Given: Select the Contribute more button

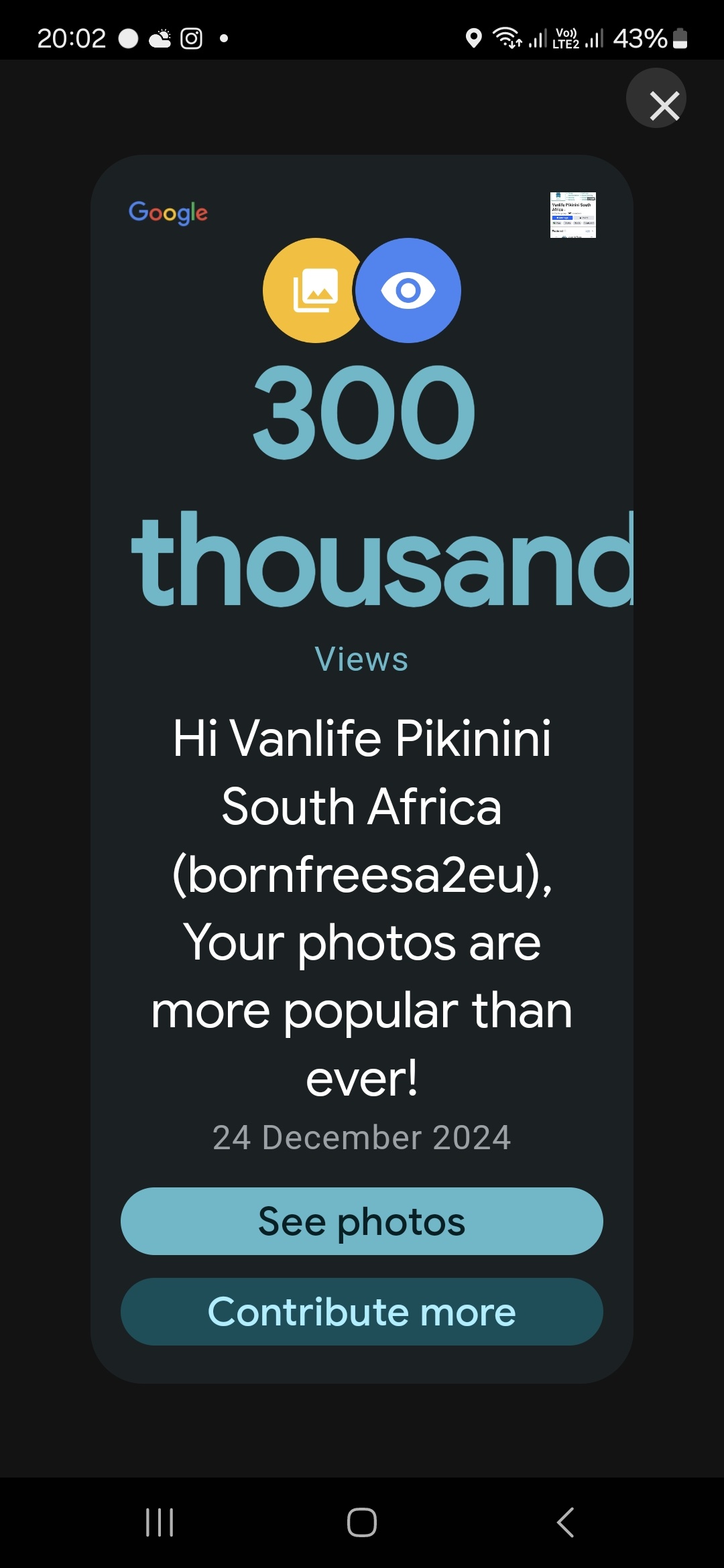Looking at the screenshot, I should [362, 1311].
